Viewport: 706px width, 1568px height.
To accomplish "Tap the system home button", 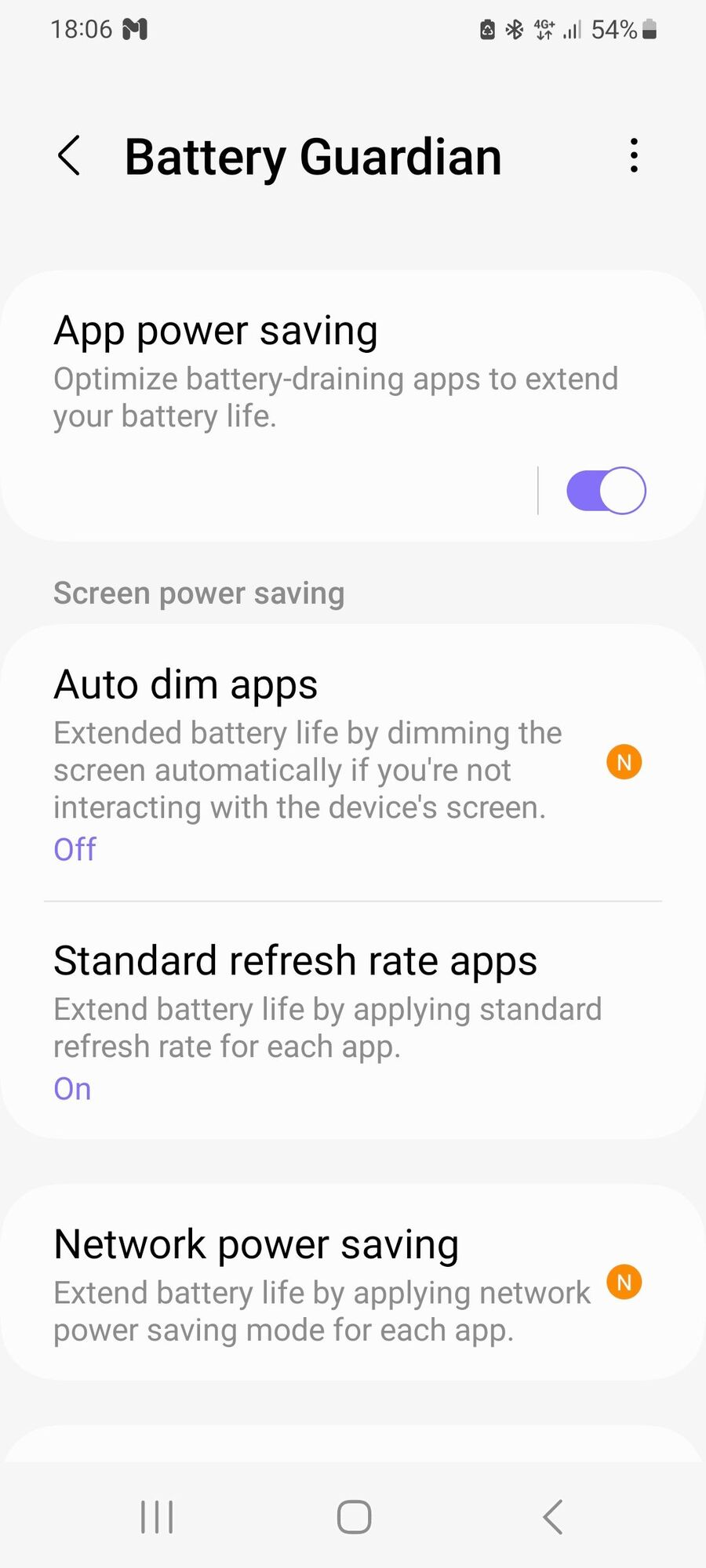I will click(354, 1517).
